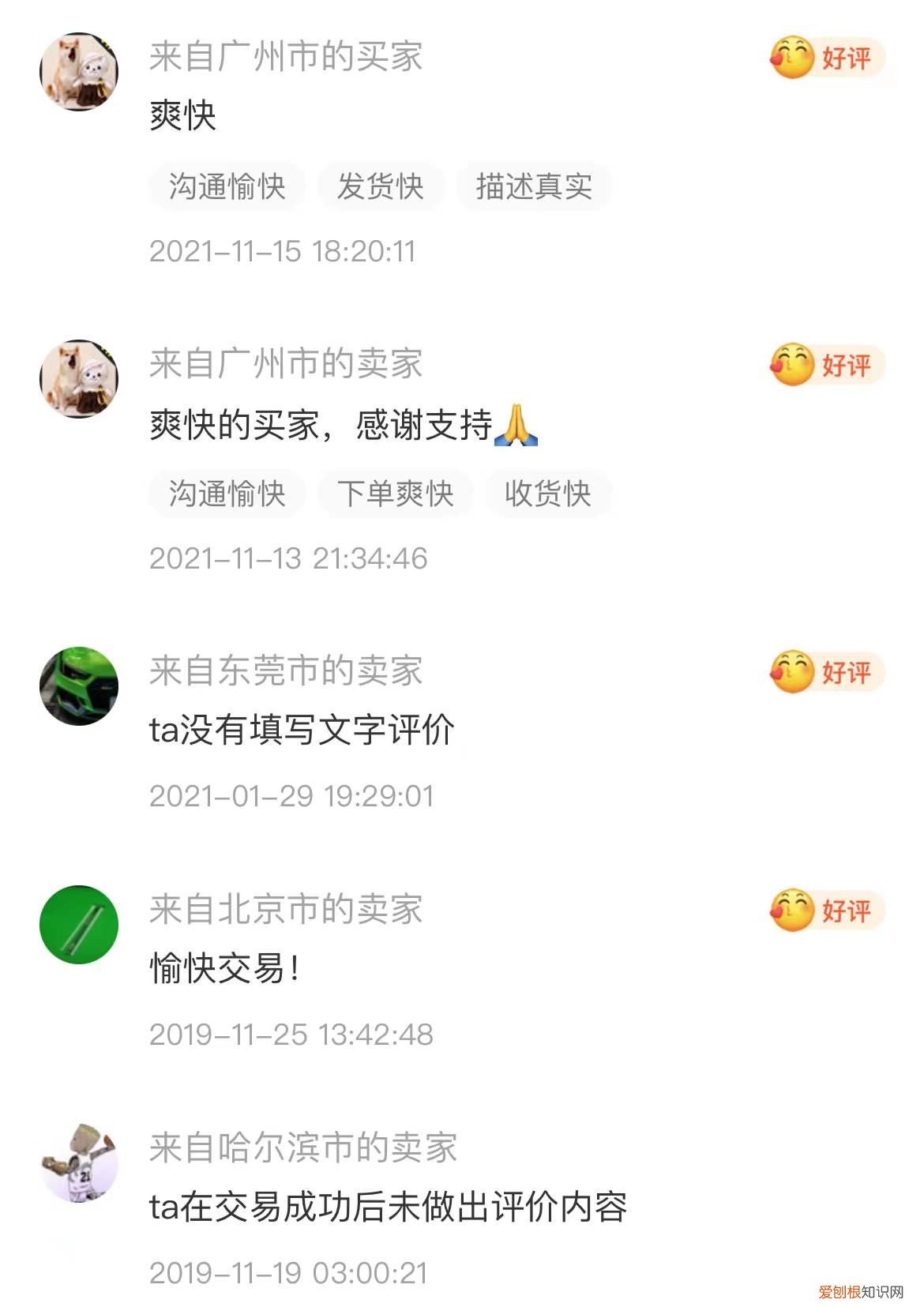Click the green car avatar of Dongguan seller
The image size is (924, 1307).
coord(84,684)
